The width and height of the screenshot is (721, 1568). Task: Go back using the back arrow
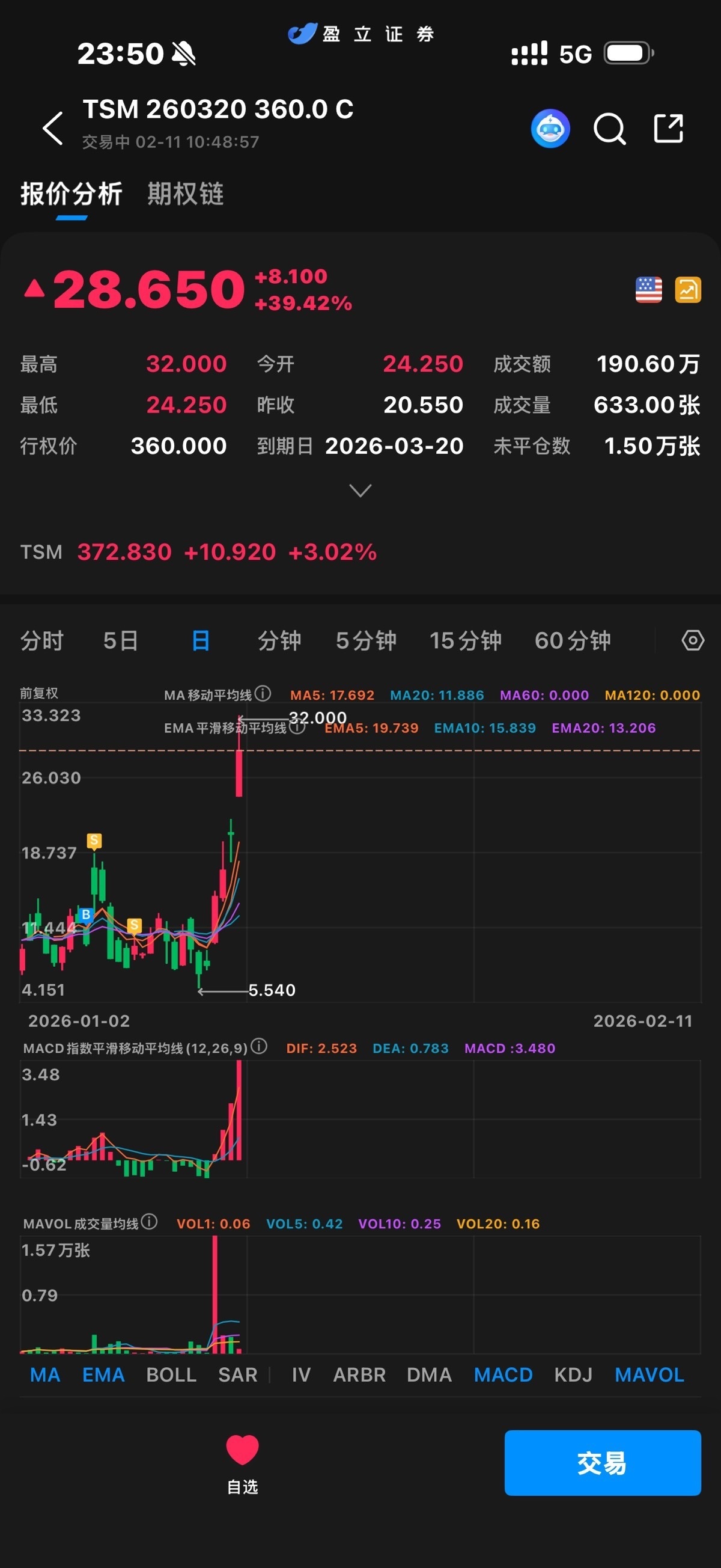pos(52,128)
